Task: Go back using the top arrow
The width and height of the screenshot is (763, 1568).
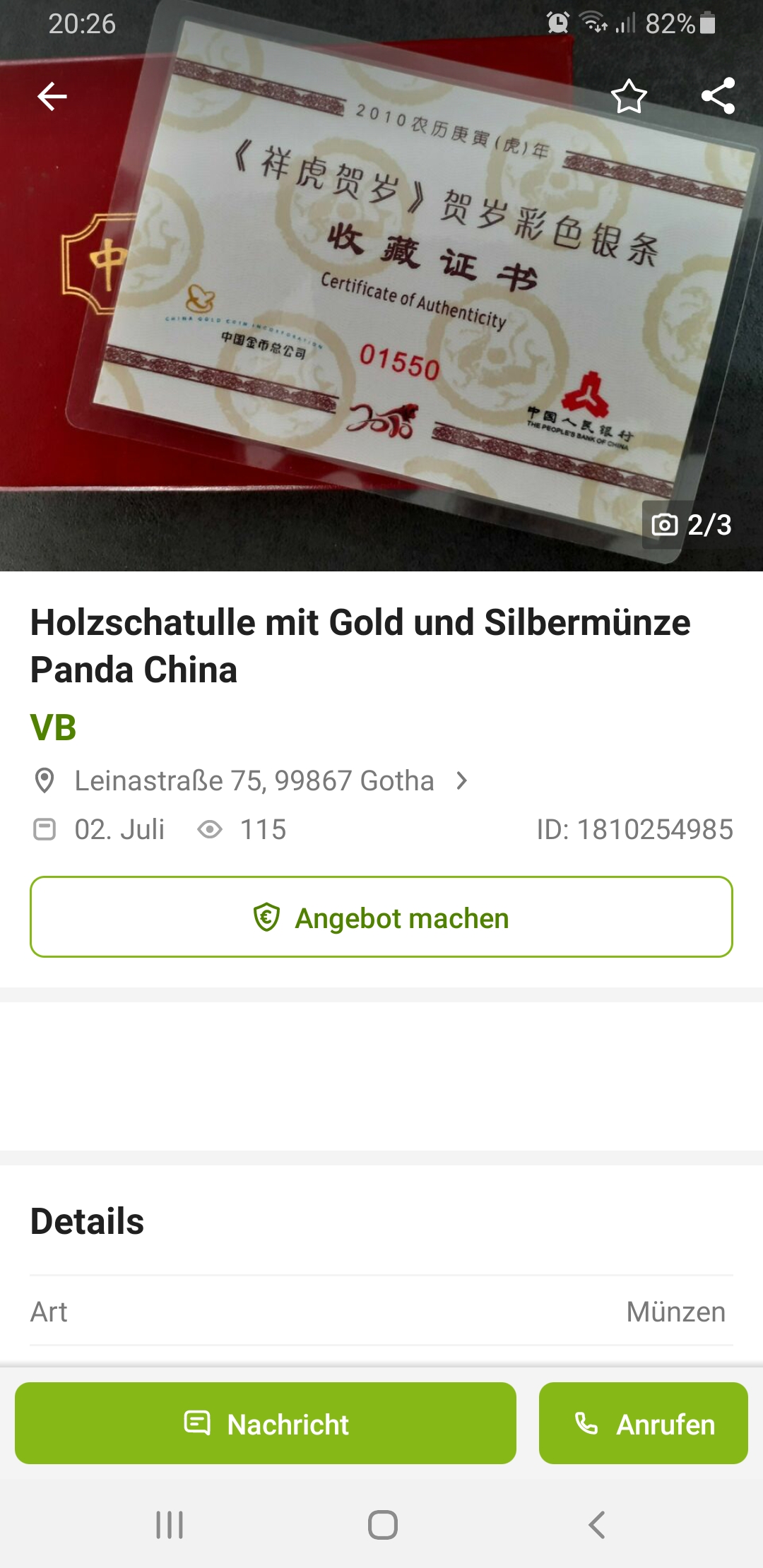Action: tap(52, 97)
